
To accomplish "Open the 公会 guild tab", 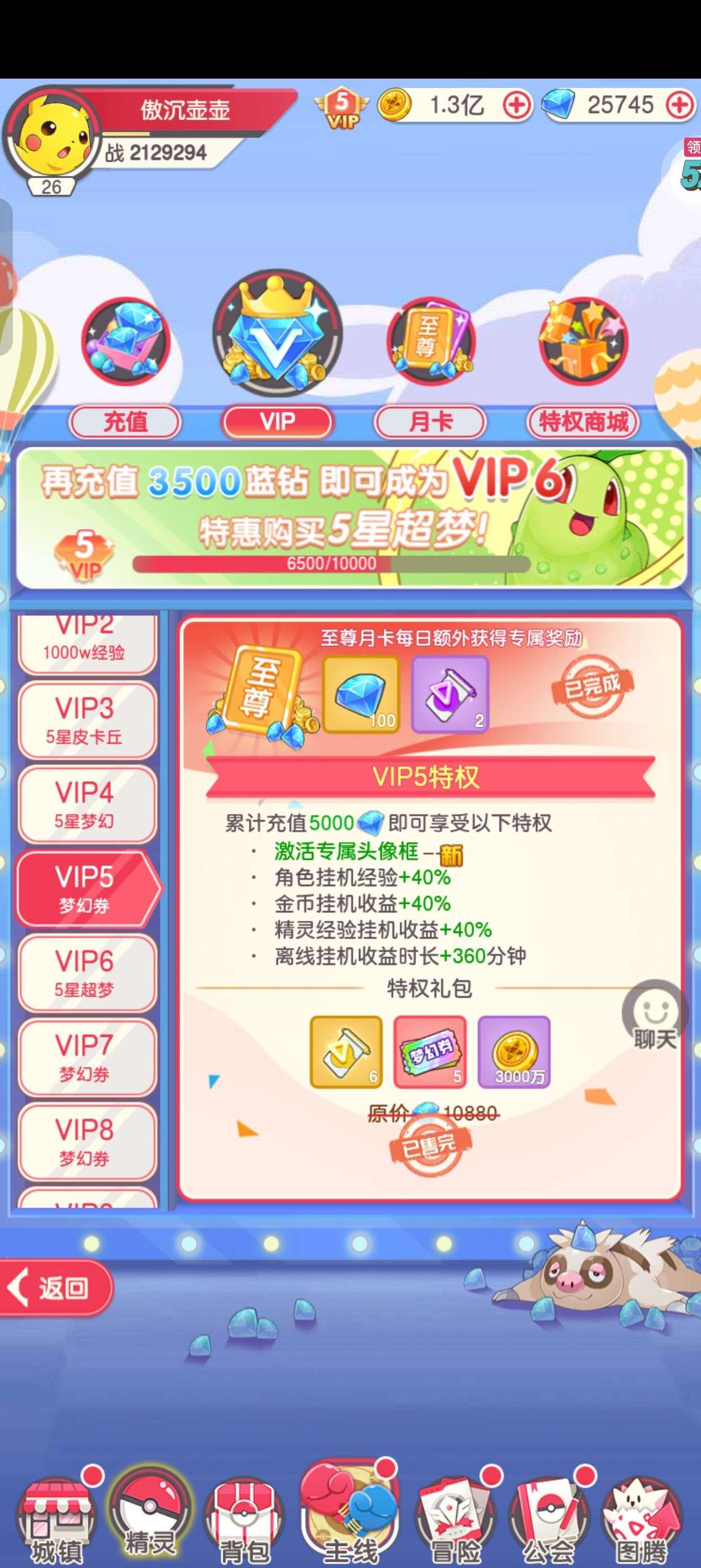I will [549, 1521].
